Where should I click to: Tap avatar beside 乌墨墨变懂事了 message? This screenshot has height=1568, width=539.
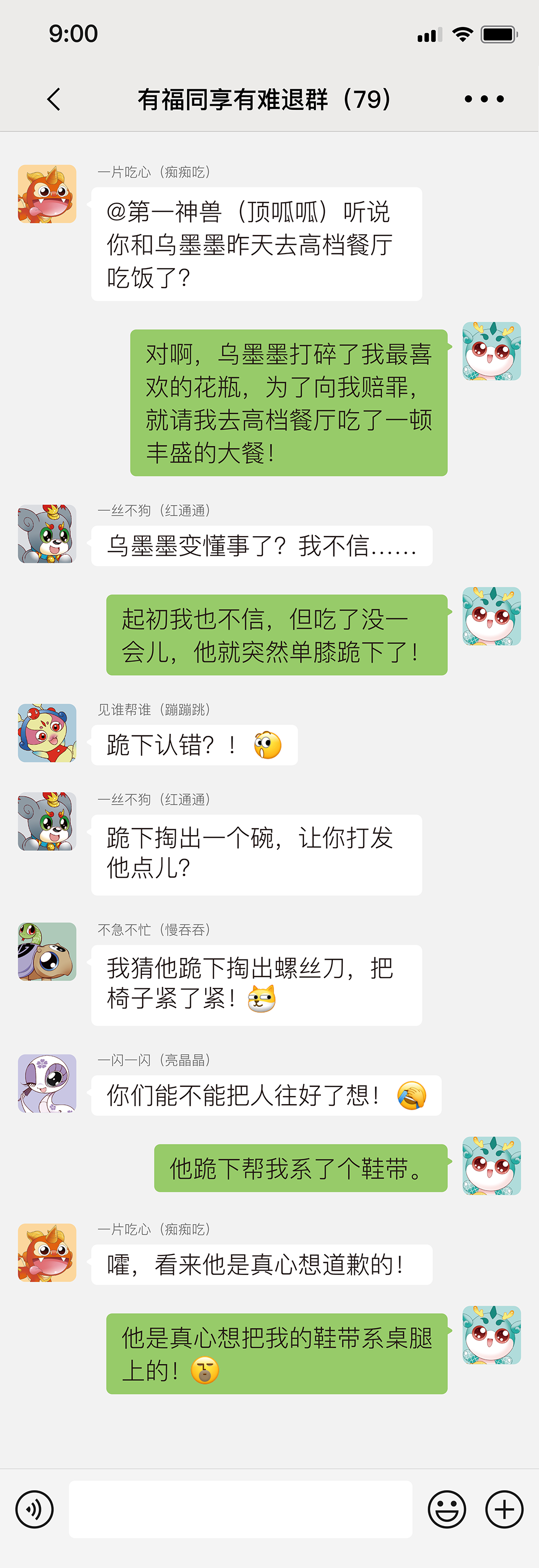[x=47, y=534]
